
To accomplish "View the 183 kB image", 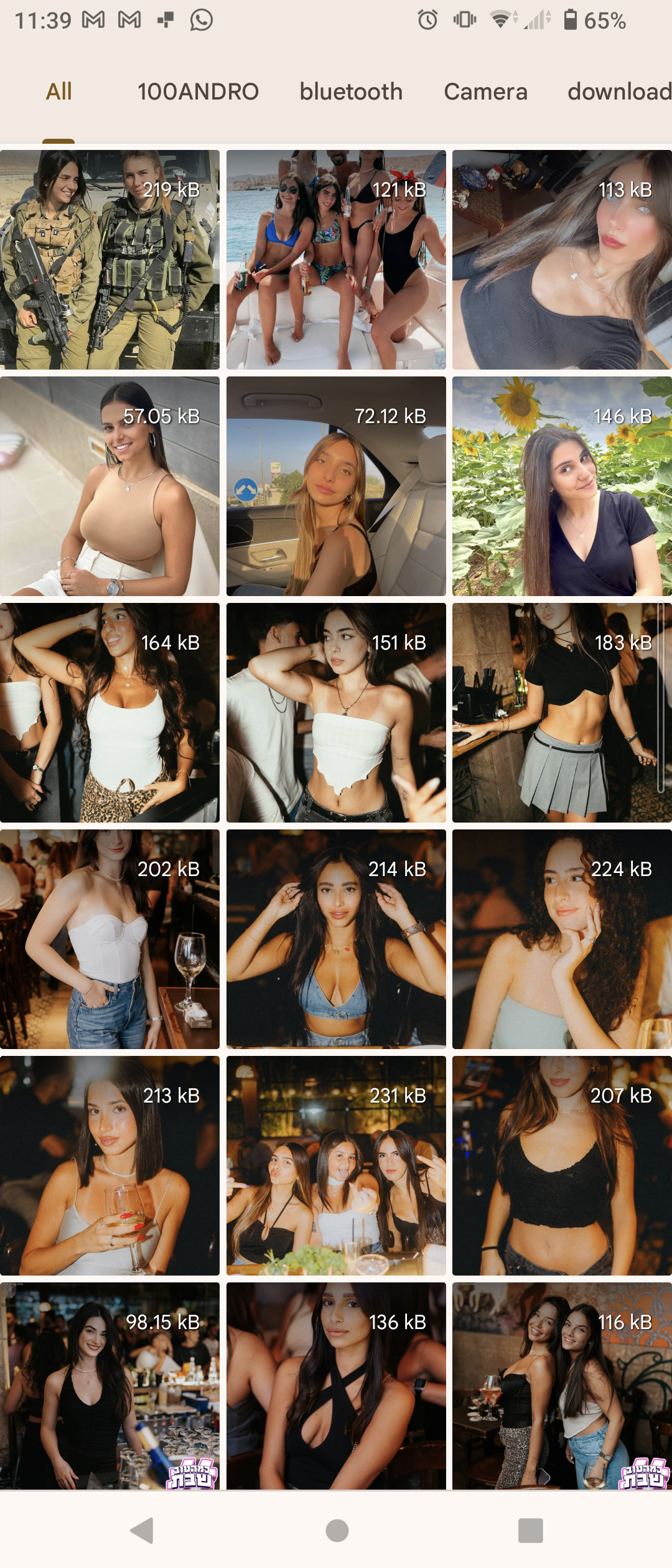I will point(562,713).
